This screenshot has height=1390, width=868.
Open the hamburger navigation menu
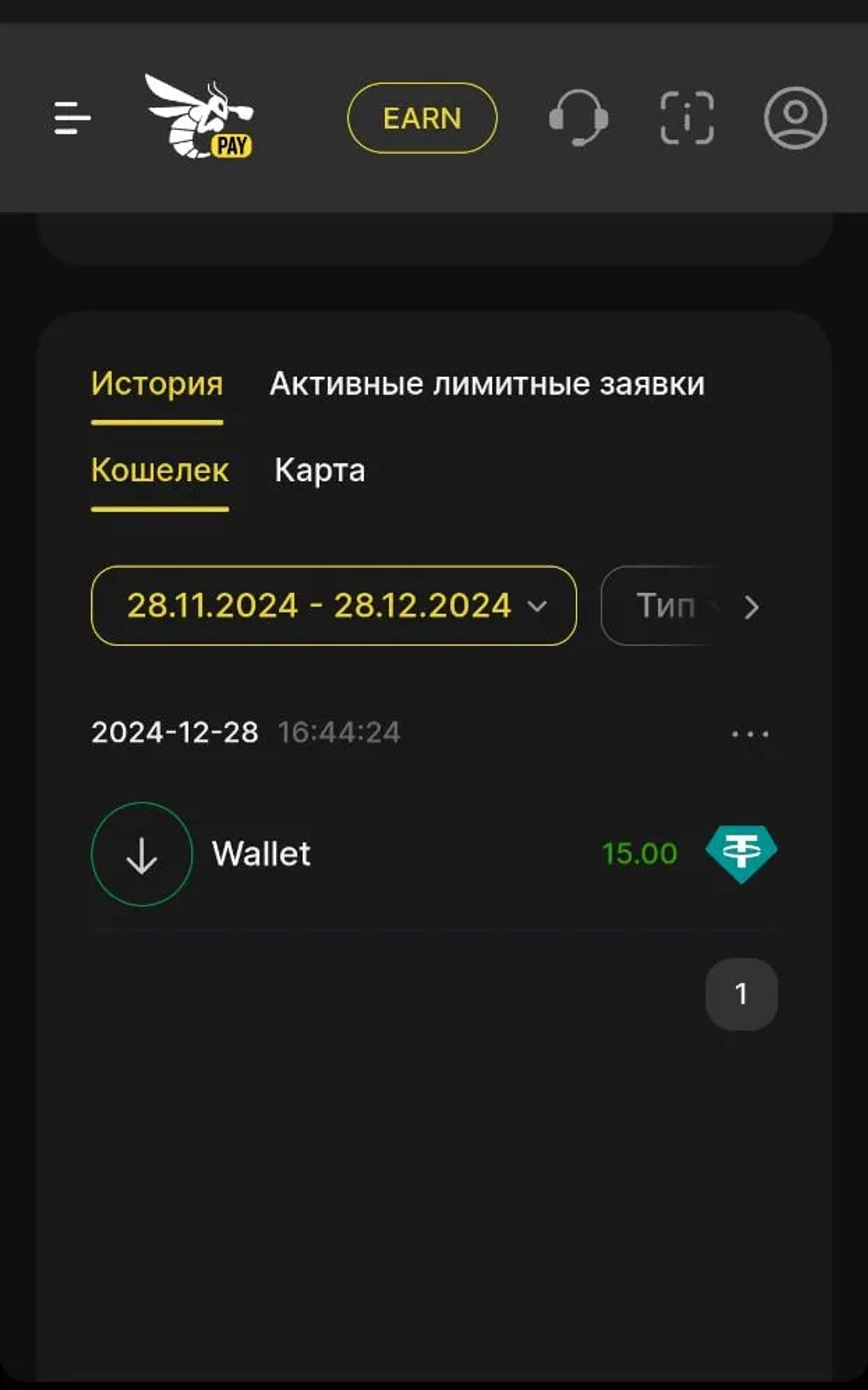[x=70, y=117]
